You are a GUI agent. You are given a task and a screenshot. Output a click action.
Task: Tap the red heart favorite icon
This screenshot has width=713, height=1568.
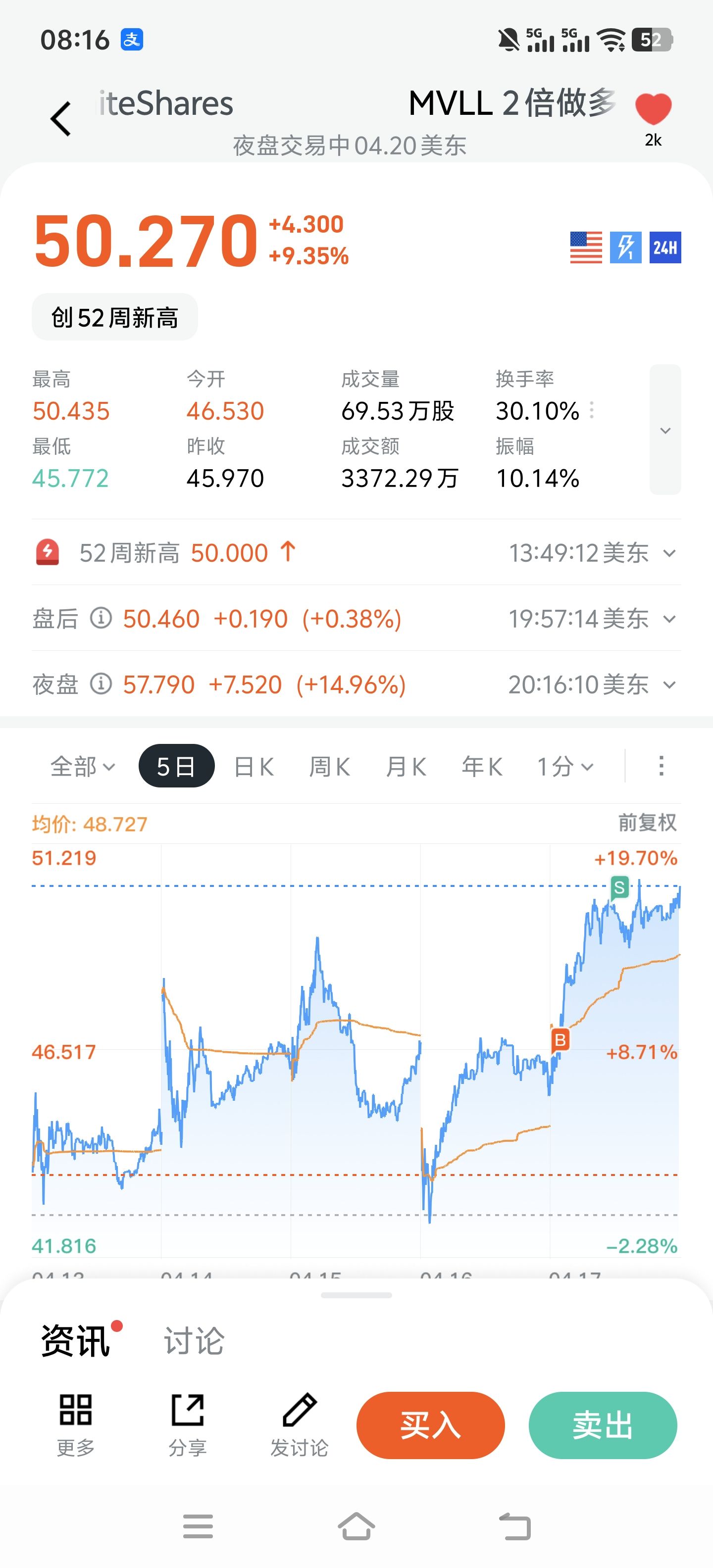(x=653, y=109)
